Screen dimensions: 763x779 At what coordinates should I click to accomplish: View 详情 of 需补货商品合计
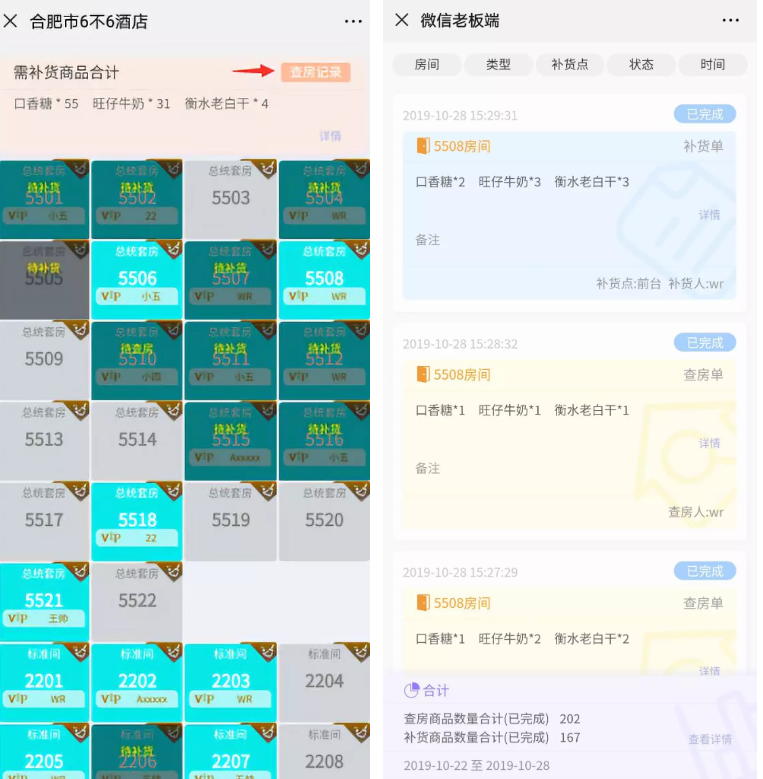[x=330, y=135]
